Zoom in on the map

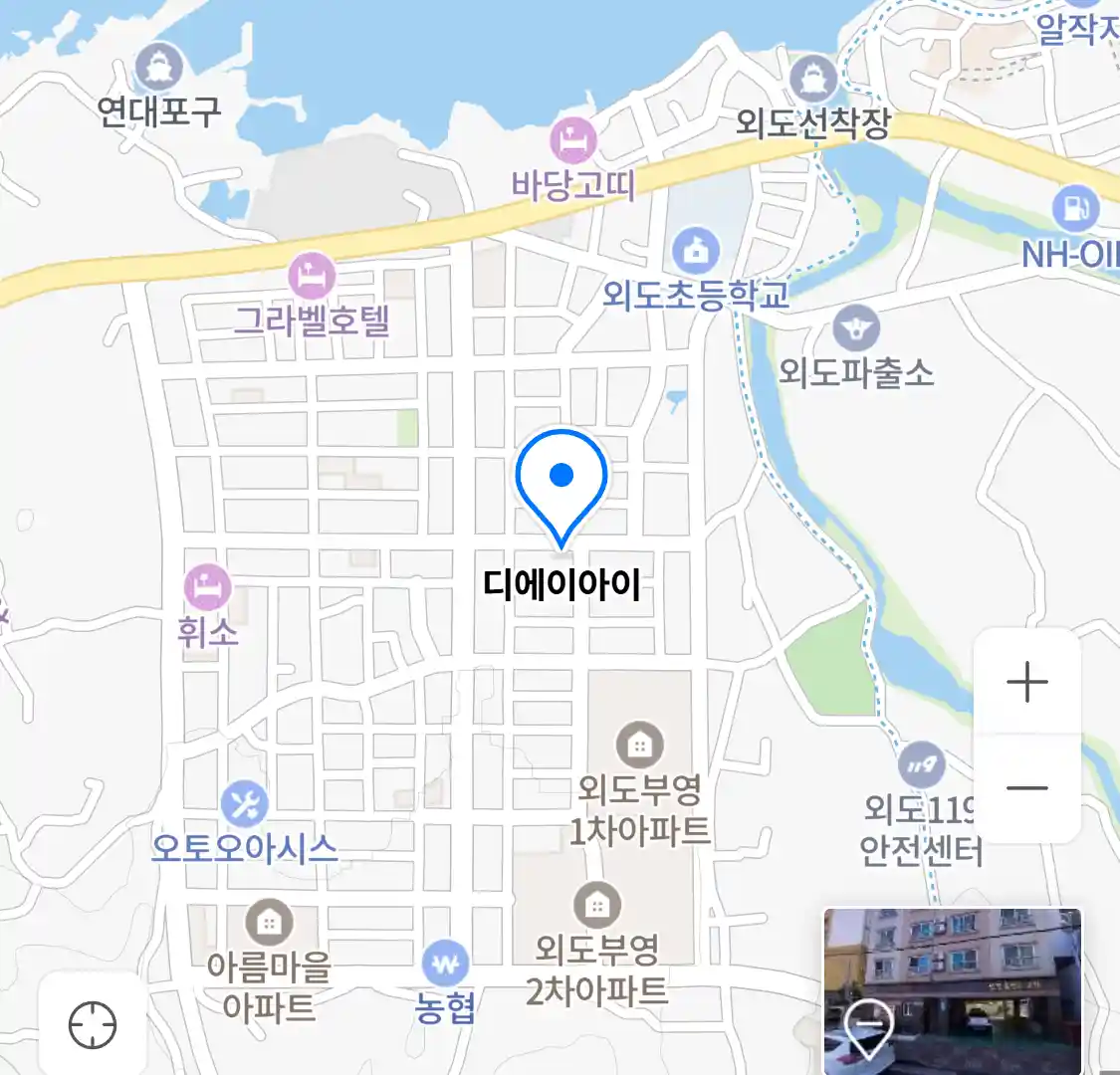1026,683
